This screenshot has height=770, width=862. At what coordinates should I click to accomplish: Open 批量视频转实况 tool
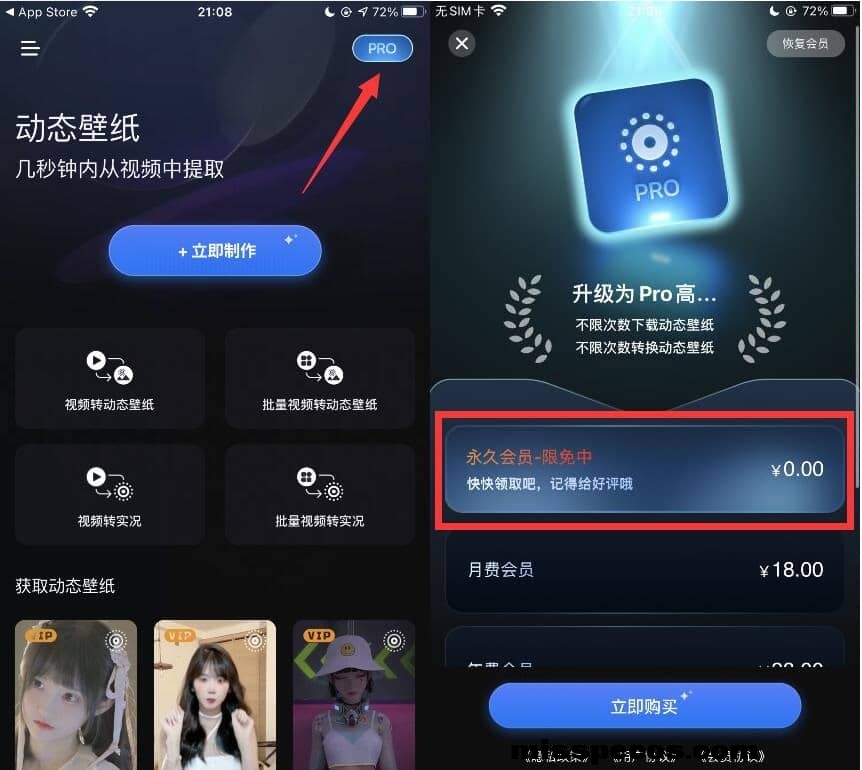319,495
